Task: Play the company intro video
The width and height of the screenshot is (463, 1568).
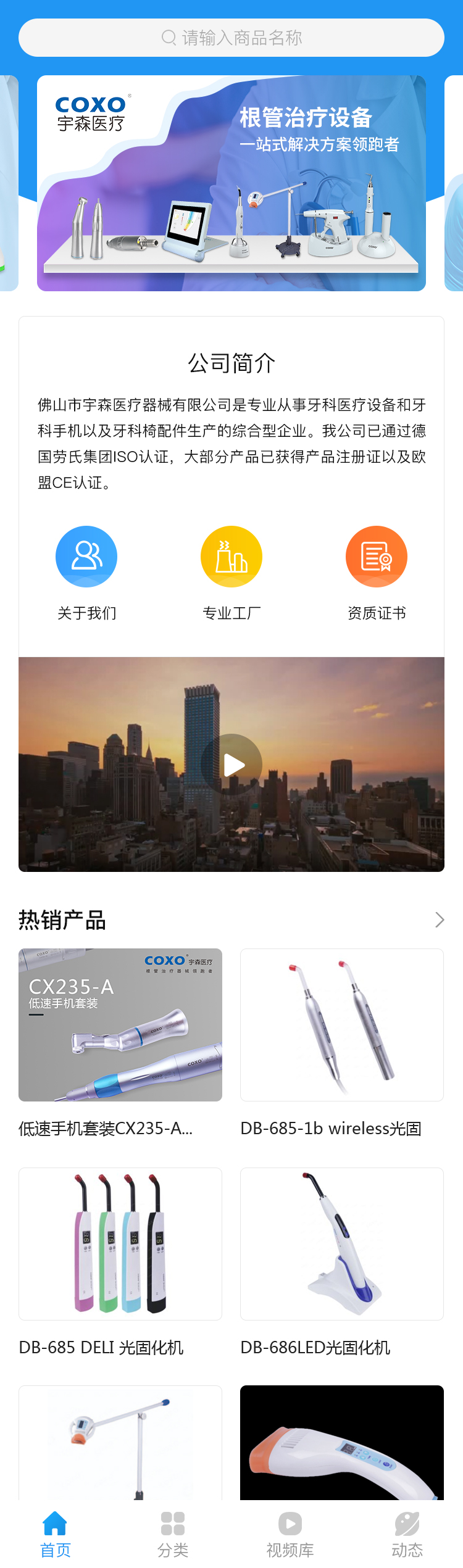Action: (x=231, y=765)
